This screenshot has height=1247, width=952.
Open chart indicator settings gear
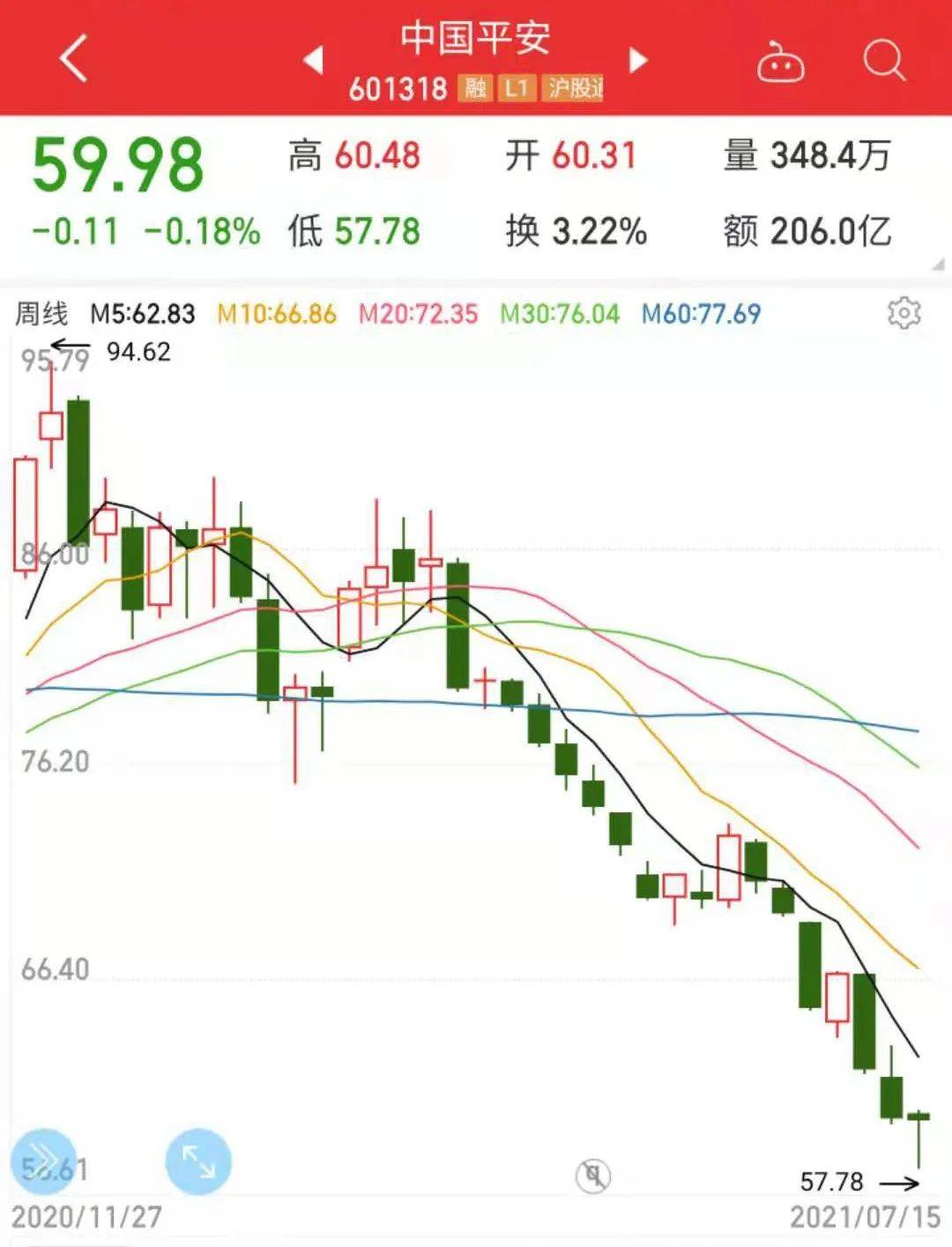click(x=904, y=313)
